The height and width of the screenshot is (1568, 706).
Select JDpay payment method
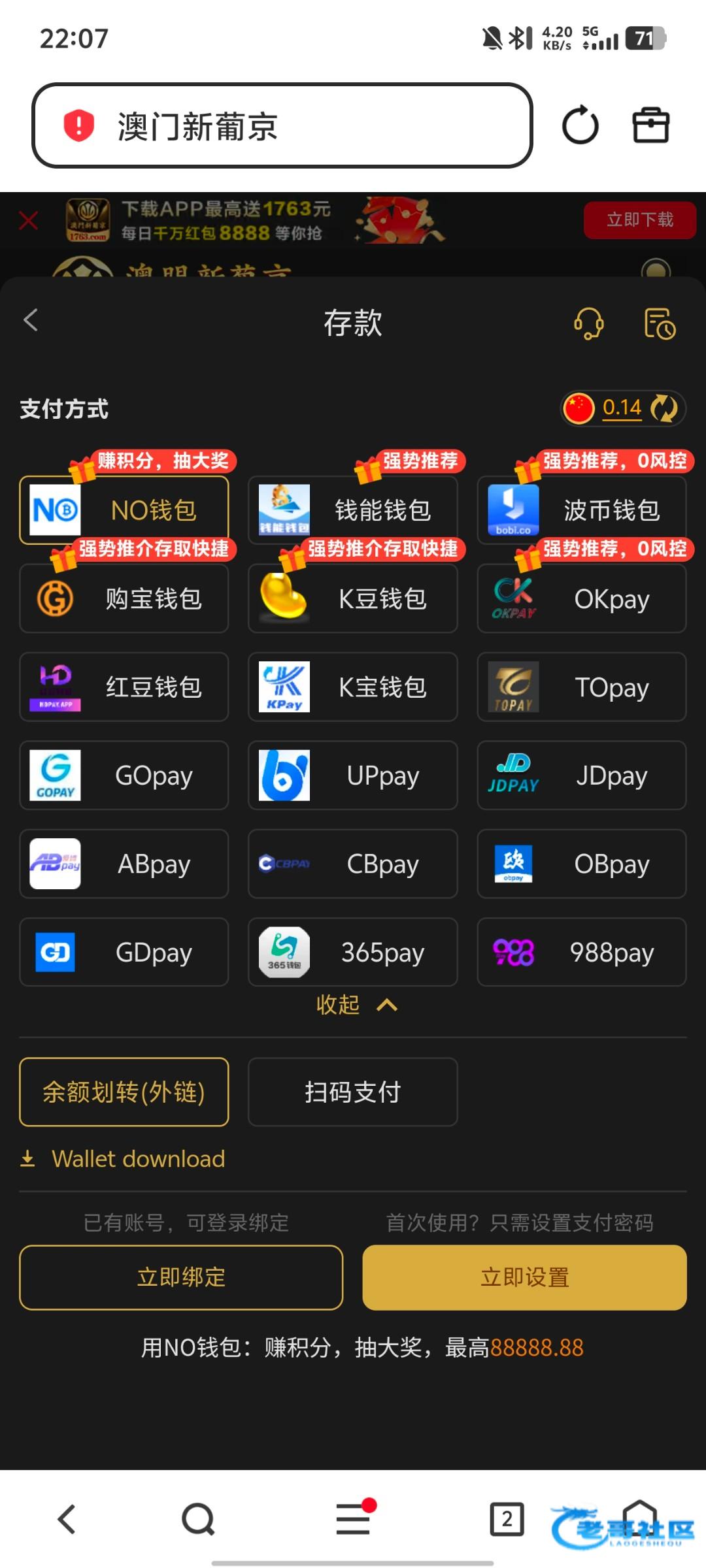coord(582,776)
